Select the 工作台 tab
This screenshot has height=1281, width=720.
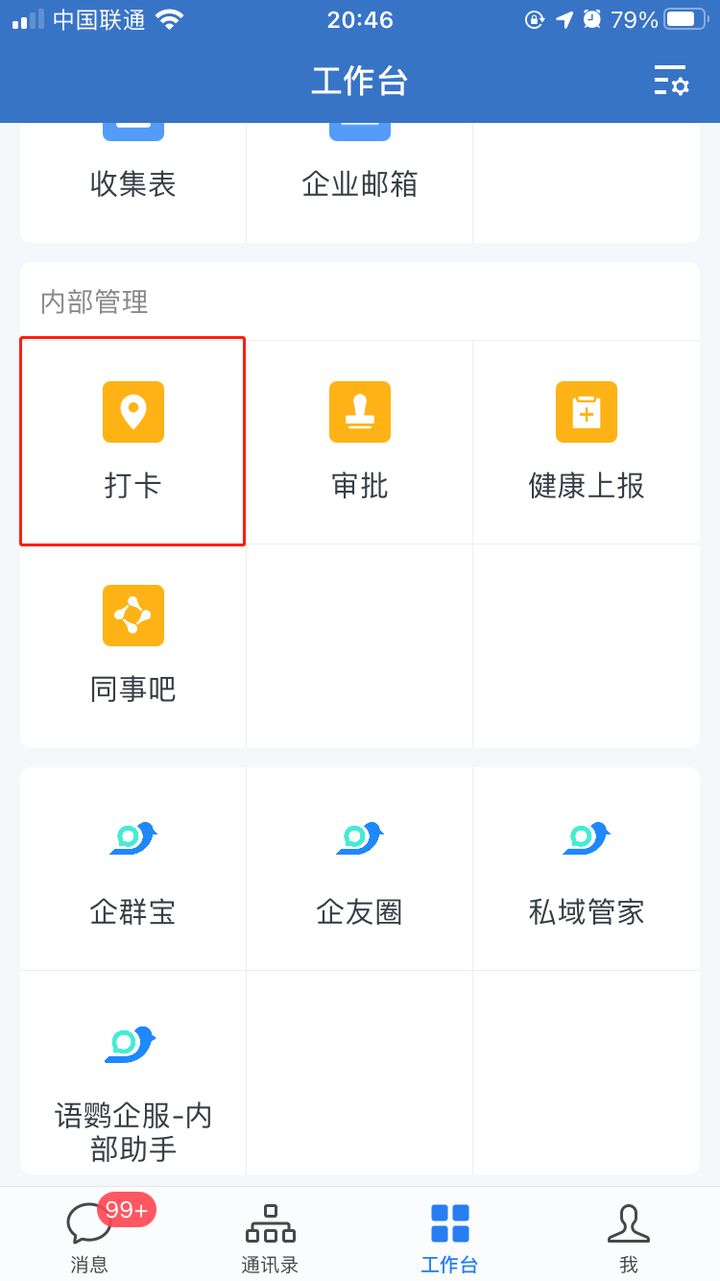[x=449, y=1236]
